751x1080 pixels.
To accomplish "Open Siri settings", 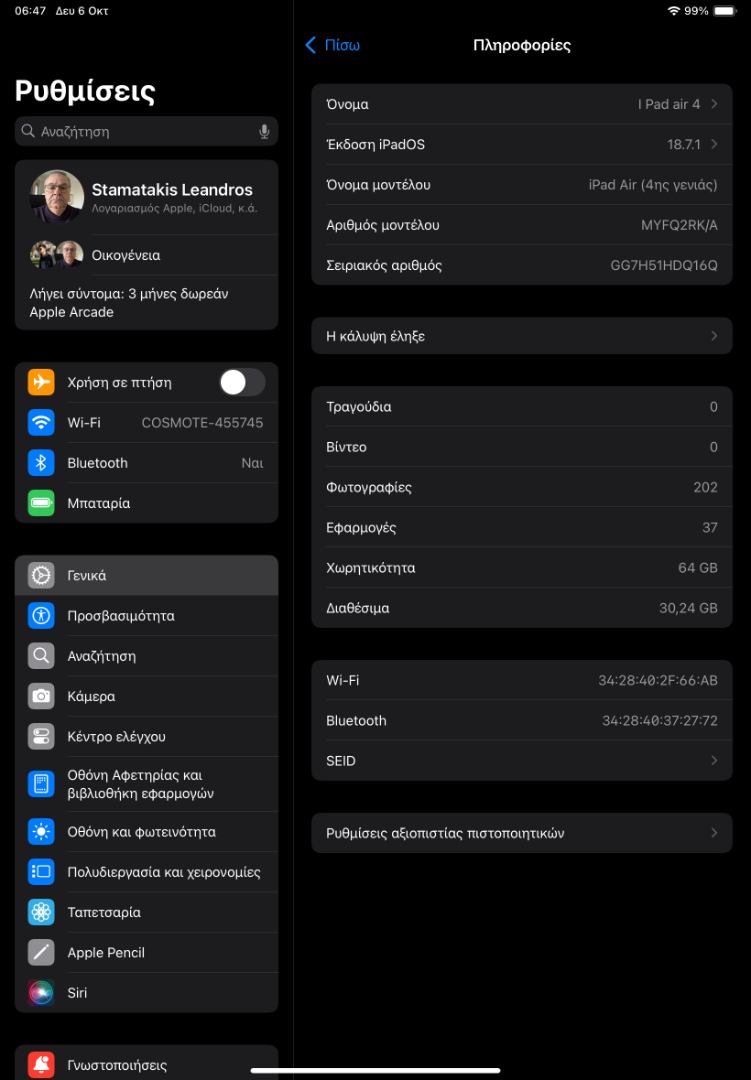I will click(x=146, y=993).
